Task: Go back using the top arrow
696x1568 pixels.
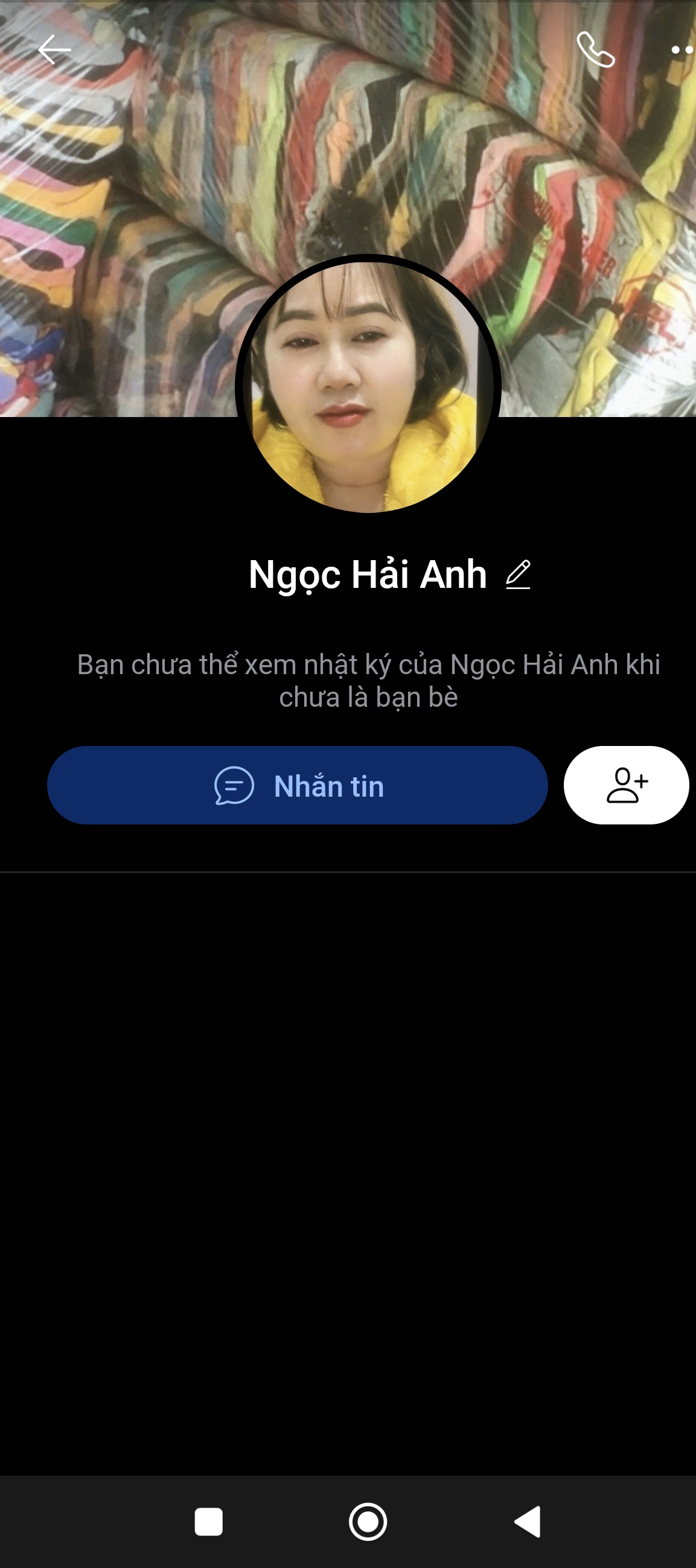Action: click(x=54, y=50)
